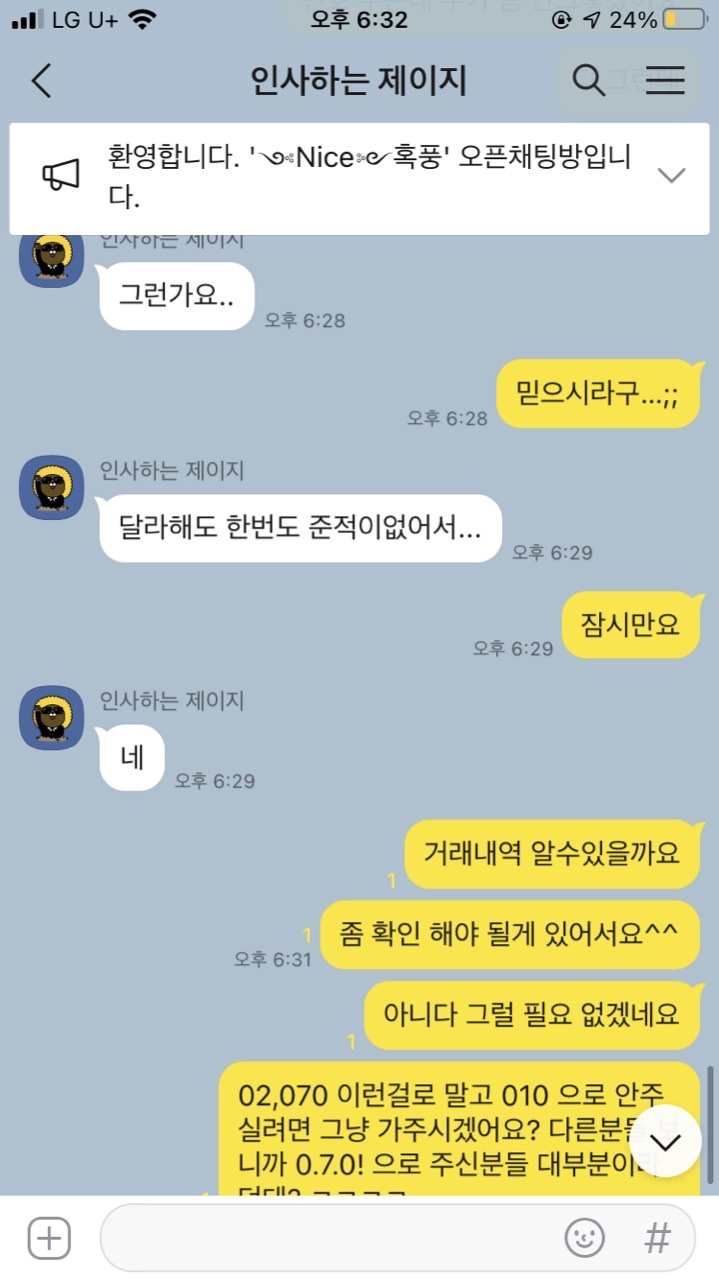Open the plus attachment menu
This screenshot has height=1280, width=719.
tap(48, 1238)
